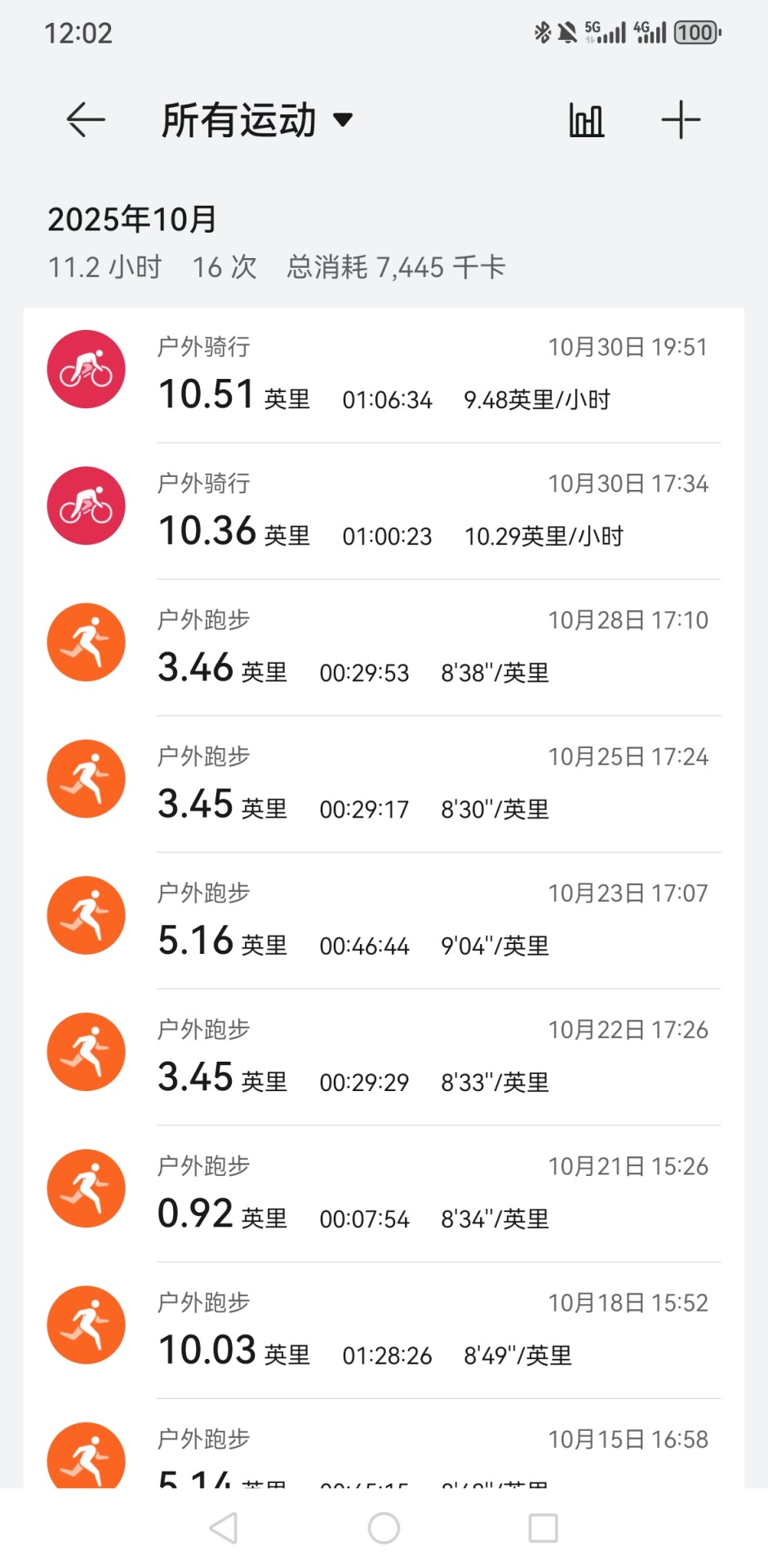Open the workout statistics chart icon
The image size is (768, 1568).
click(x=586, y=121)
